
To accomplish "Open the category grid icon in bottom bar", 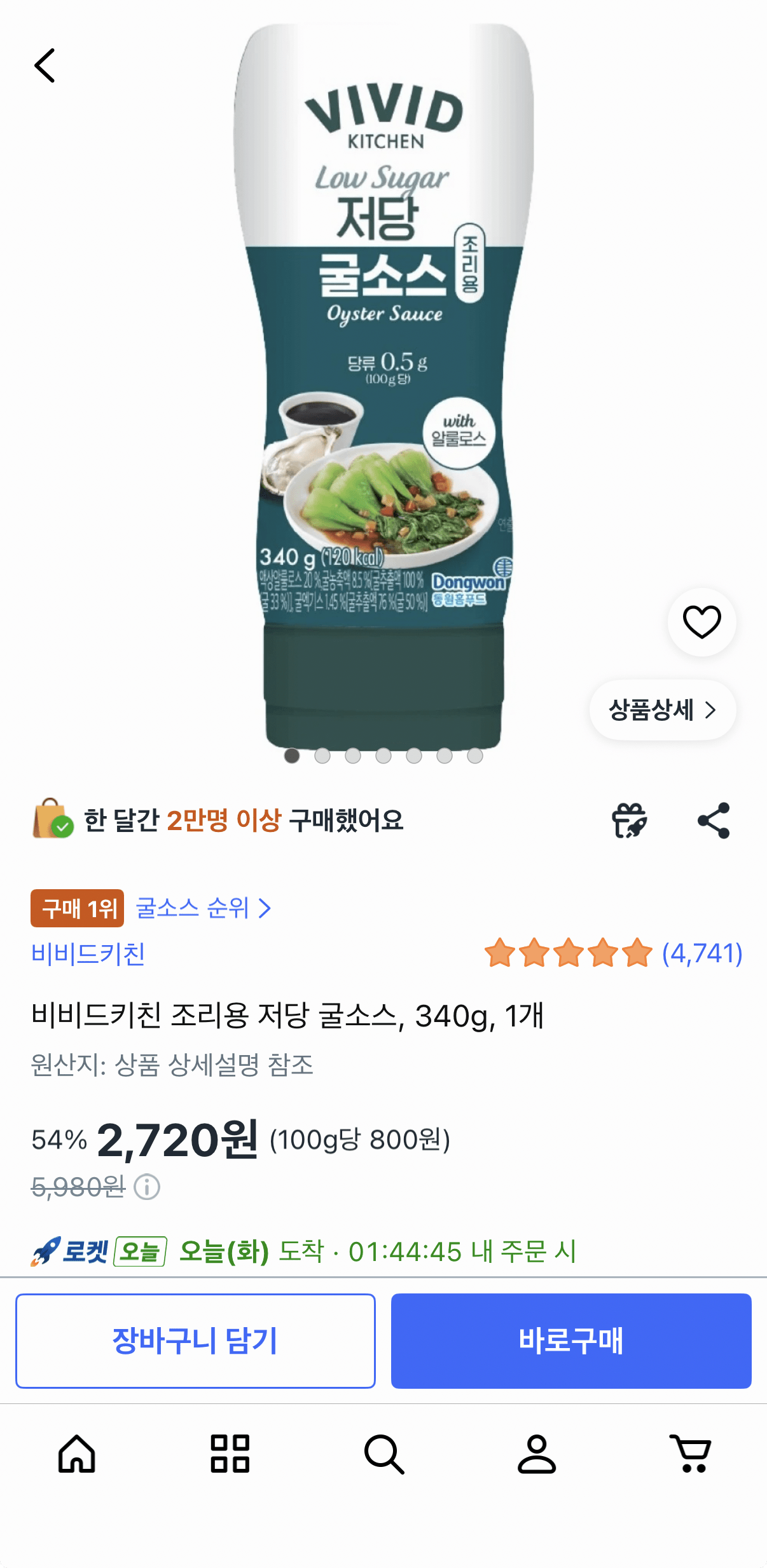I will click(230, 1452).
